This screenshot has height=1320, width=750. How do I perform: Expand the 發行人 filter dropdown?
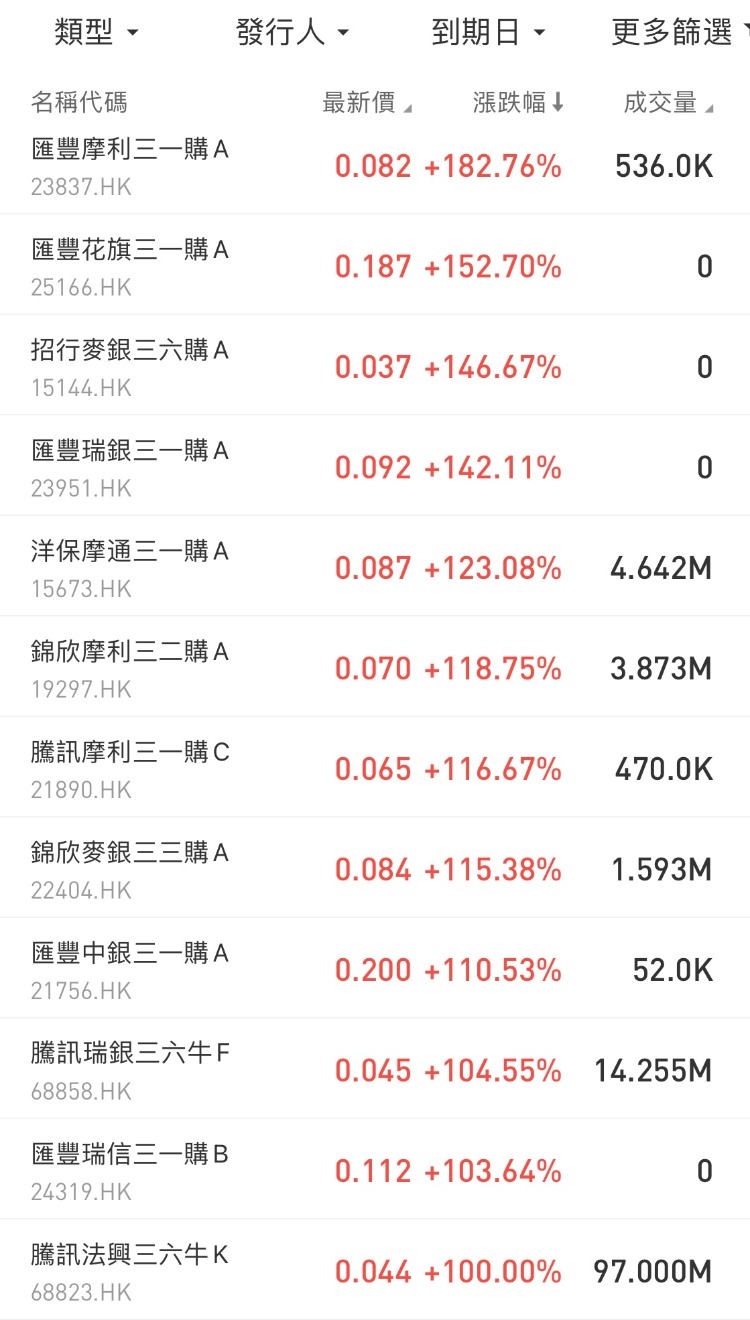tap(292, 33)
